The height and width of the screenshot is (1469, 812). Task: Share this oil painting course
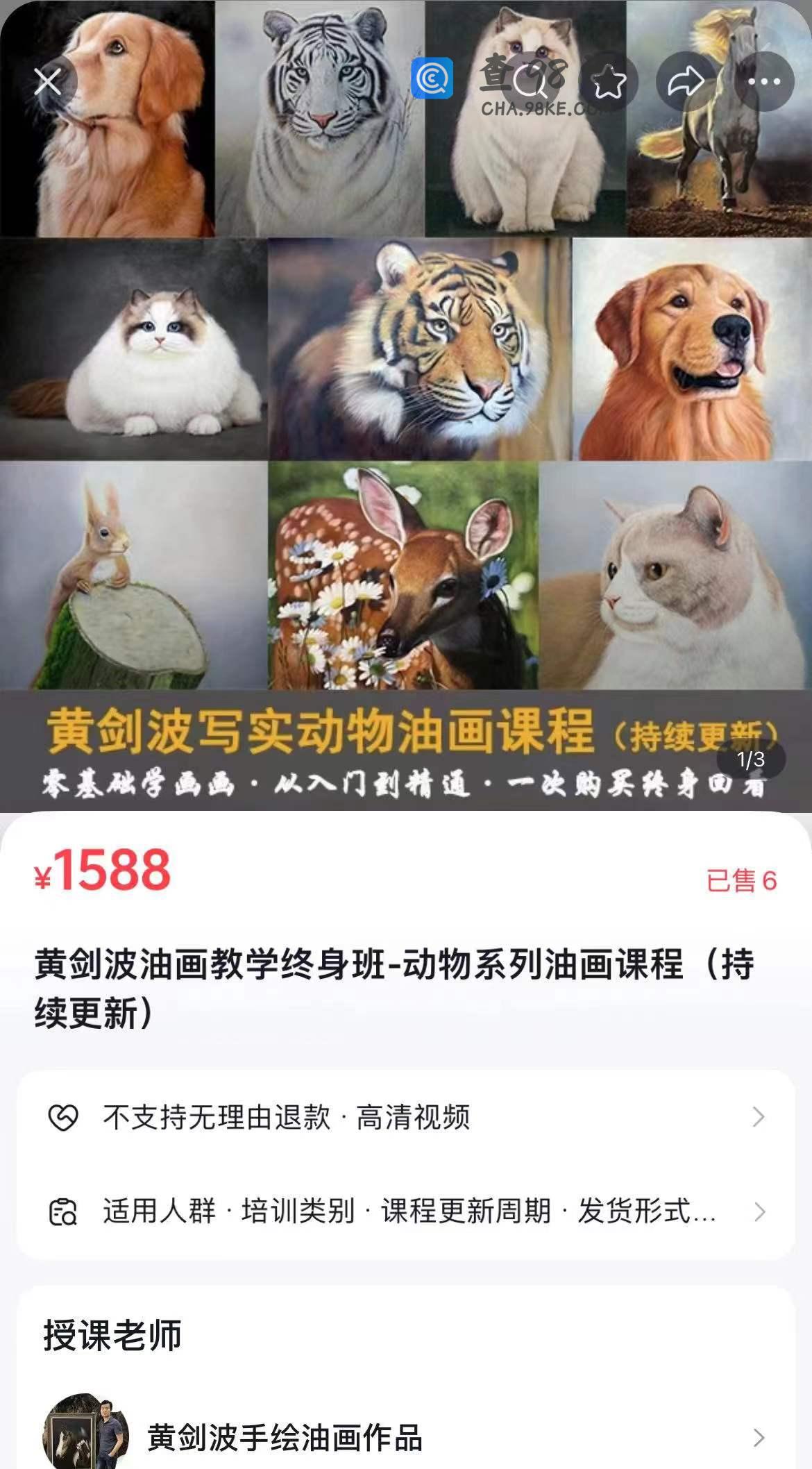pos(686,82)
